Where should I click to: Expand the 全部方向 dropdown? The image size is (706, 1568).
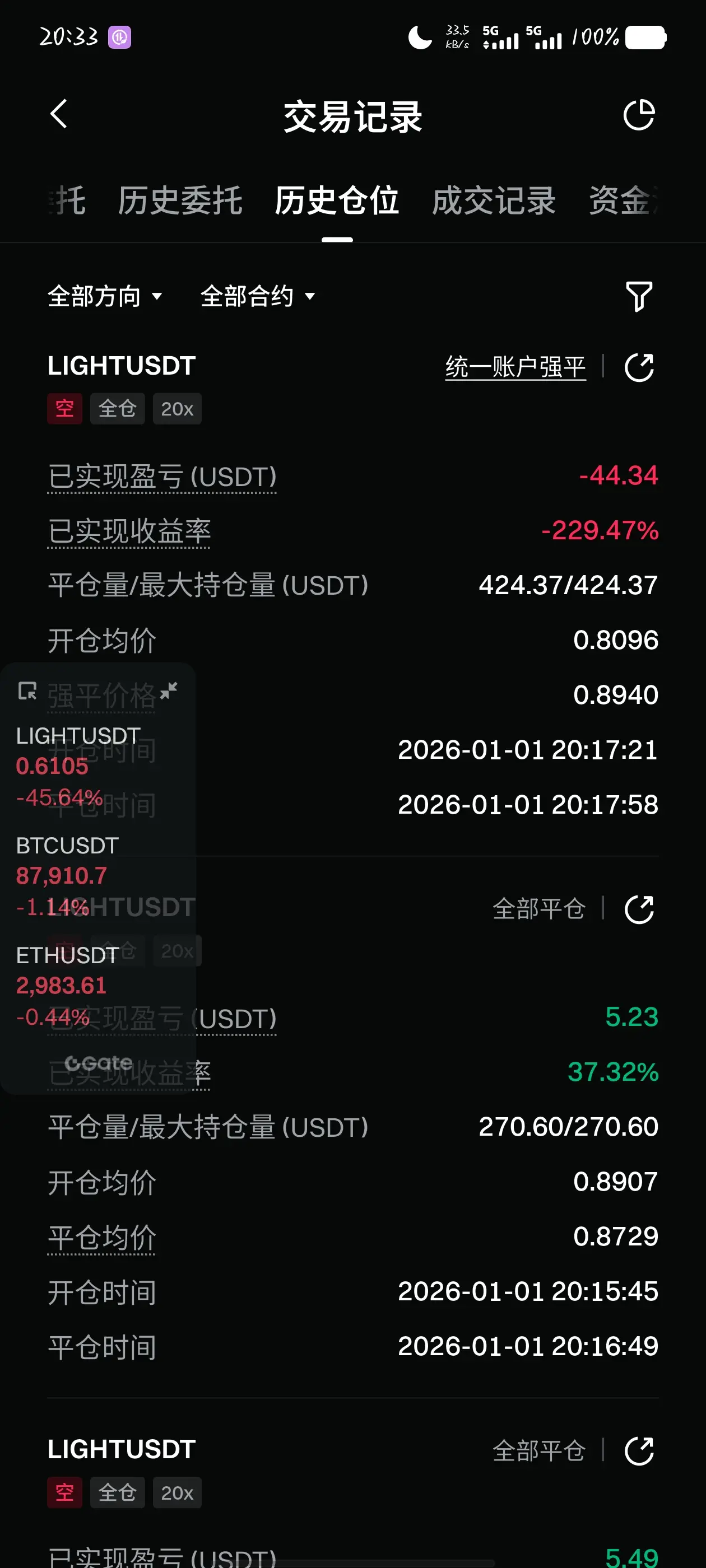[105, 296]
